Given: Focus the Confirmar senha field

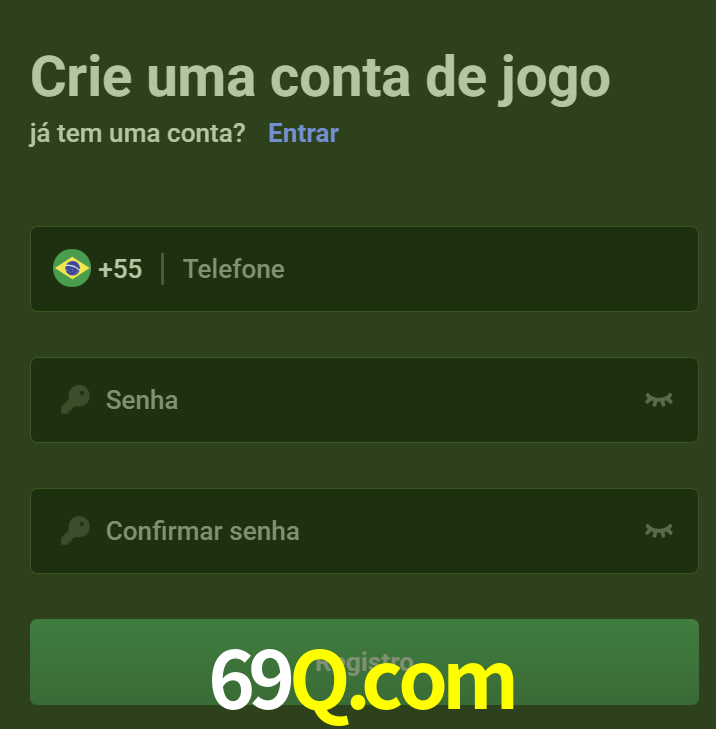Looking at the screenshot, I should (x=360, y=531).
